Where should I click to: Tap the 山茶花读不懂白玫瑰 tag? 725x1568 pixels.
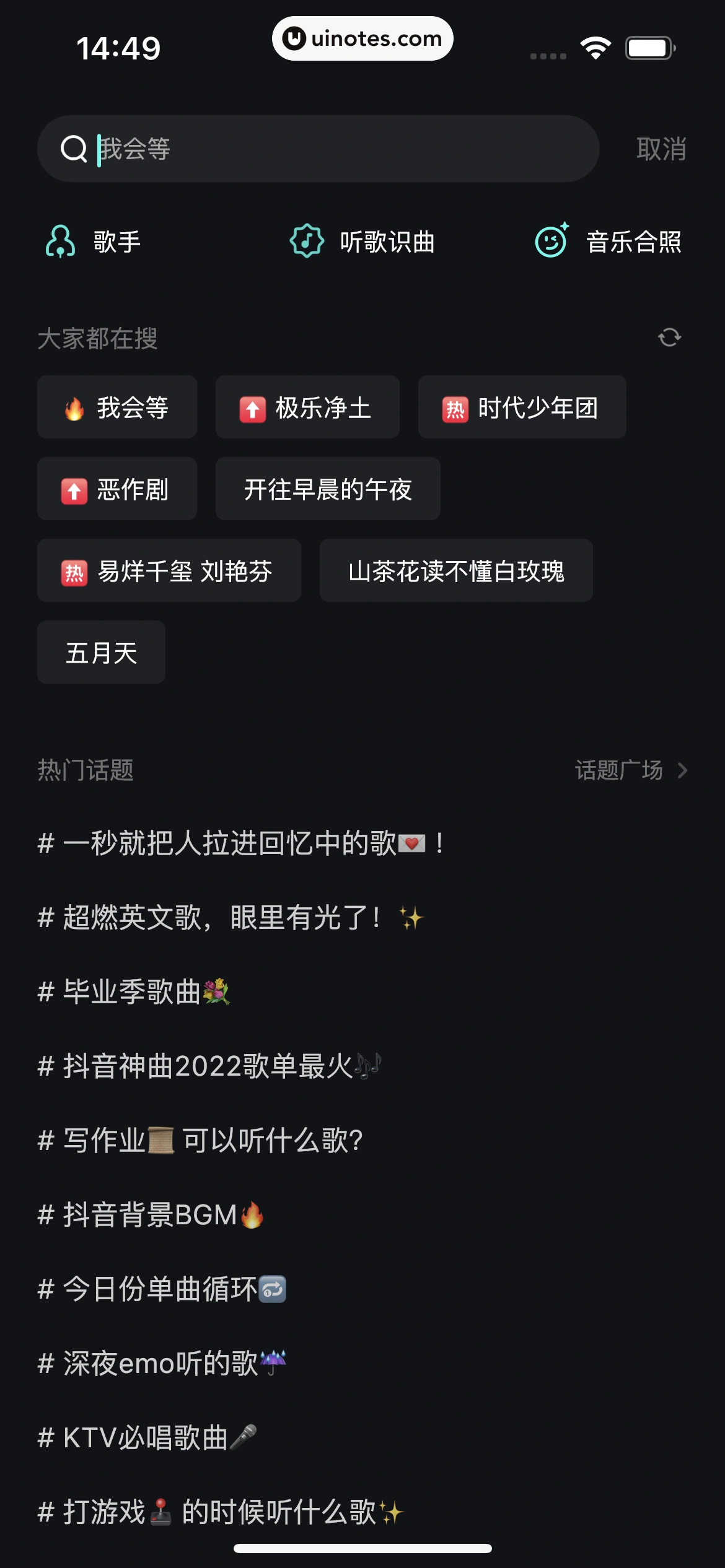coord(455,570)
